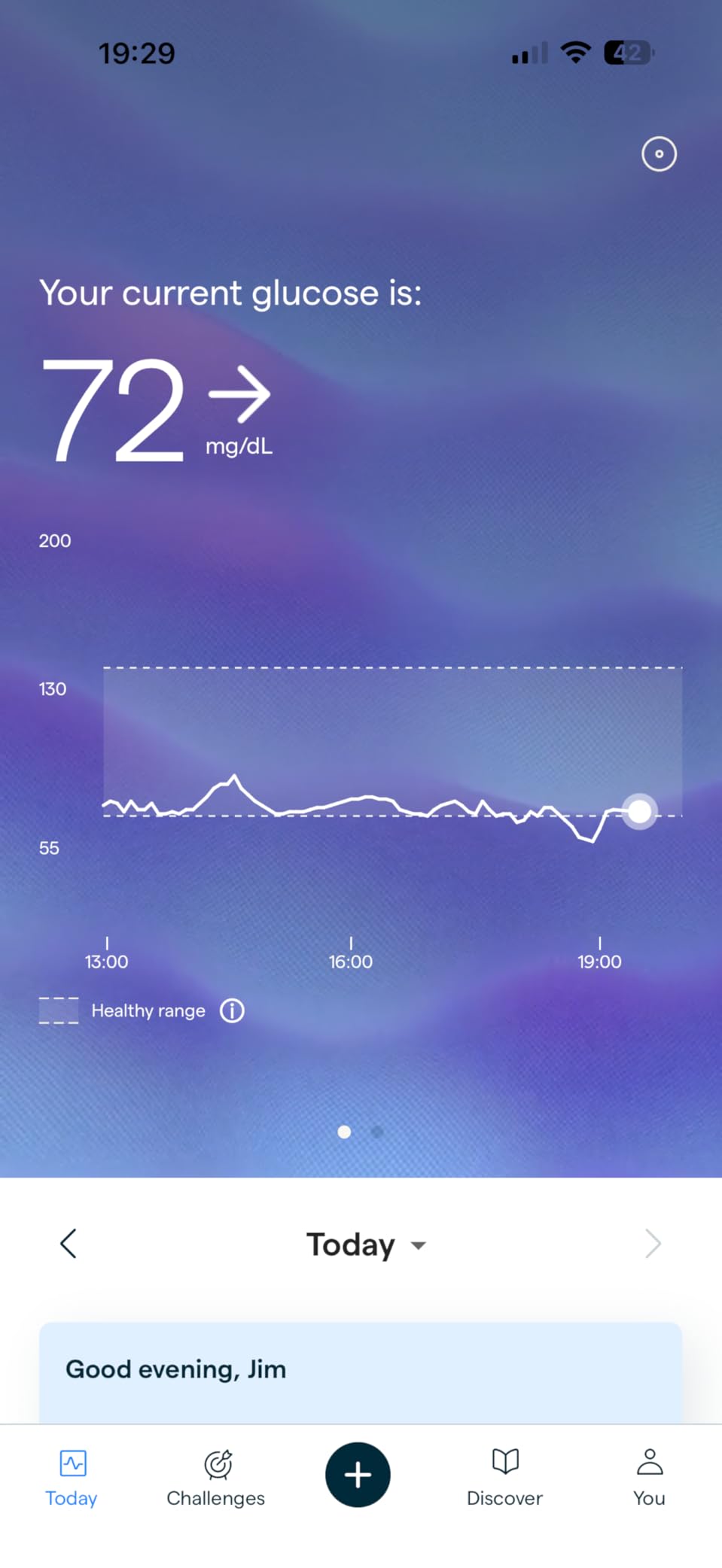Viewport: 722px width, 1568px height.
Task: Tap the Healthy range label
Action: coord(148,1010)
